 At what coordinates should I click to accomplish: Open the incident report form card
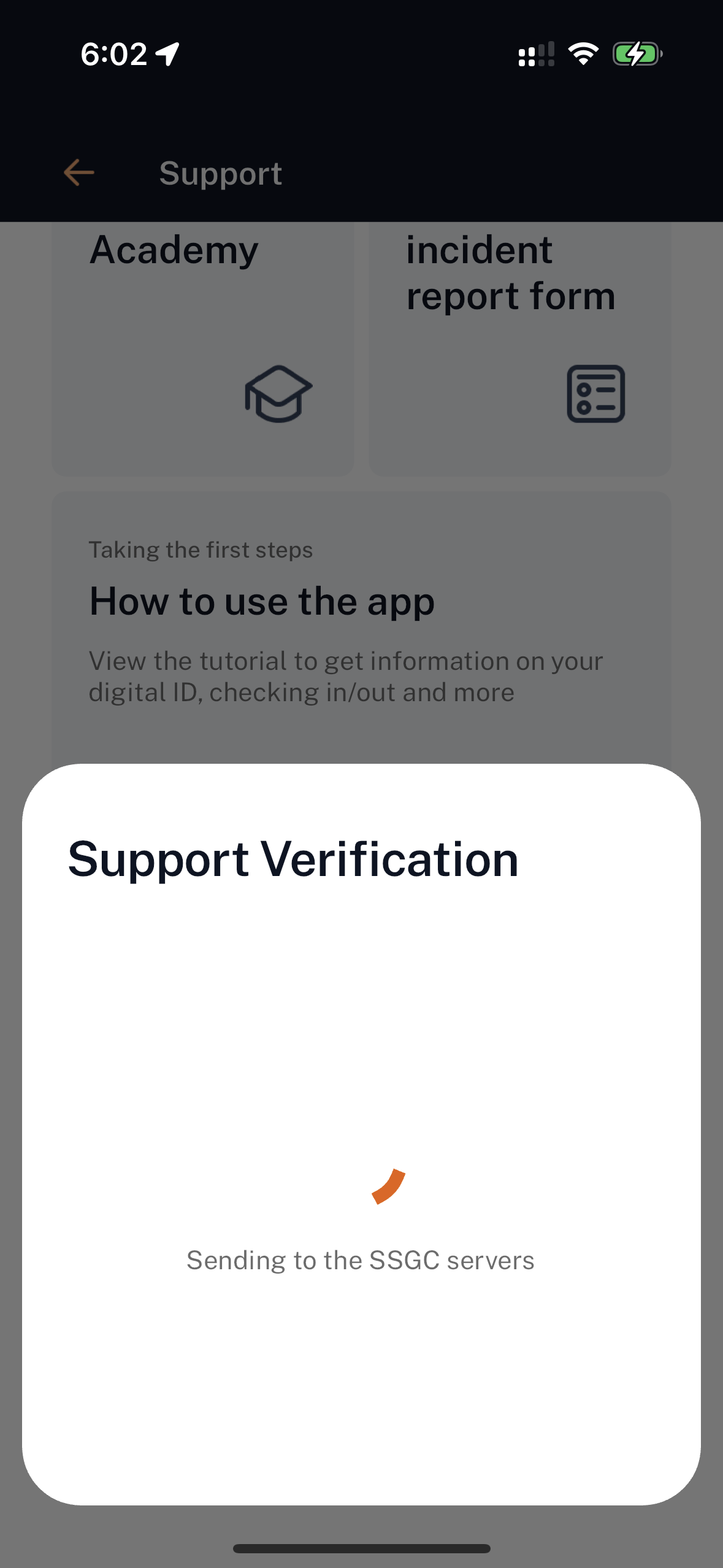pos(520,348)
